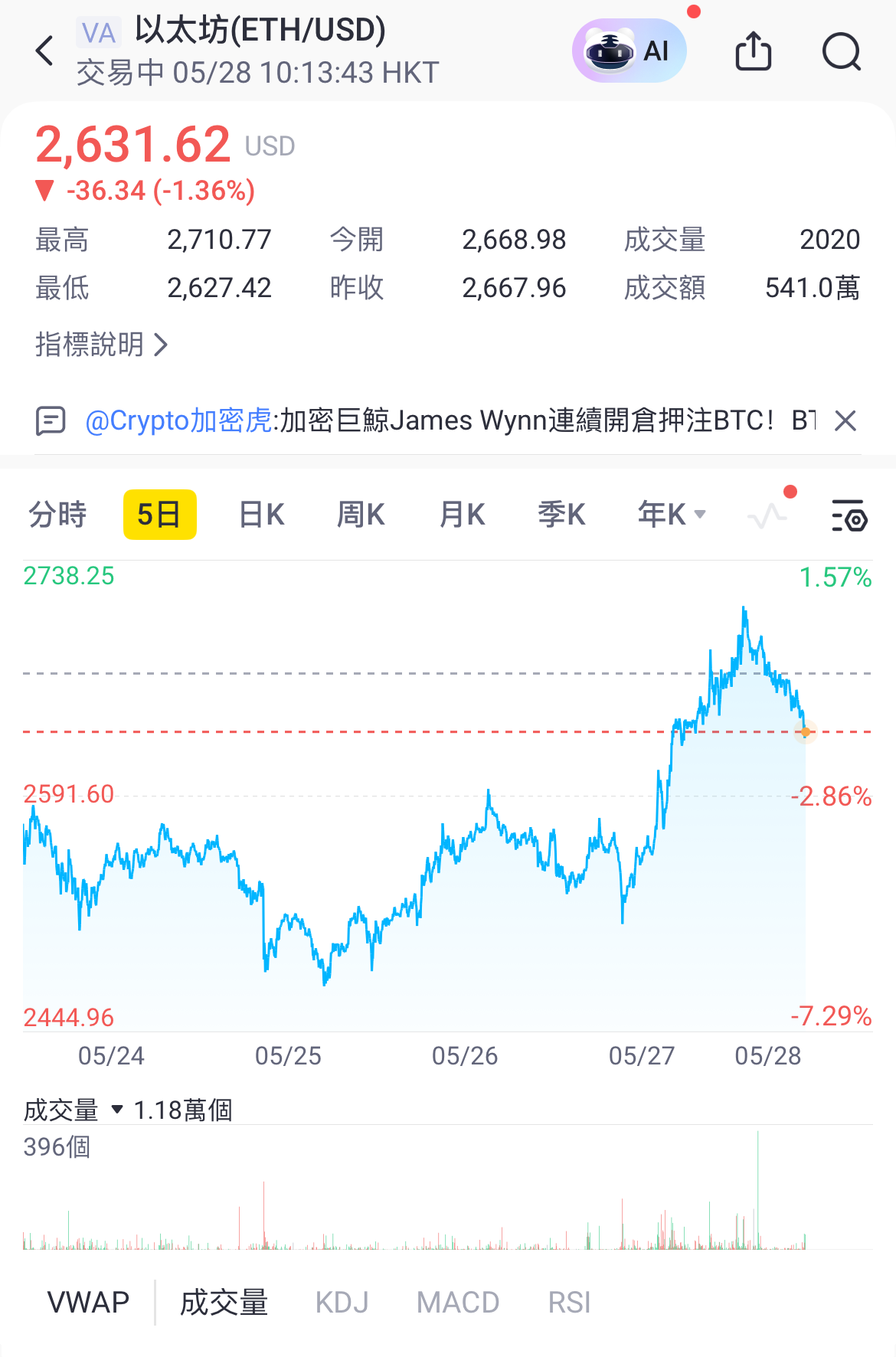Show the 周K weekly chart
Image resolution: width=896 pixels, height=1357 pixels.
pos(361,515)
